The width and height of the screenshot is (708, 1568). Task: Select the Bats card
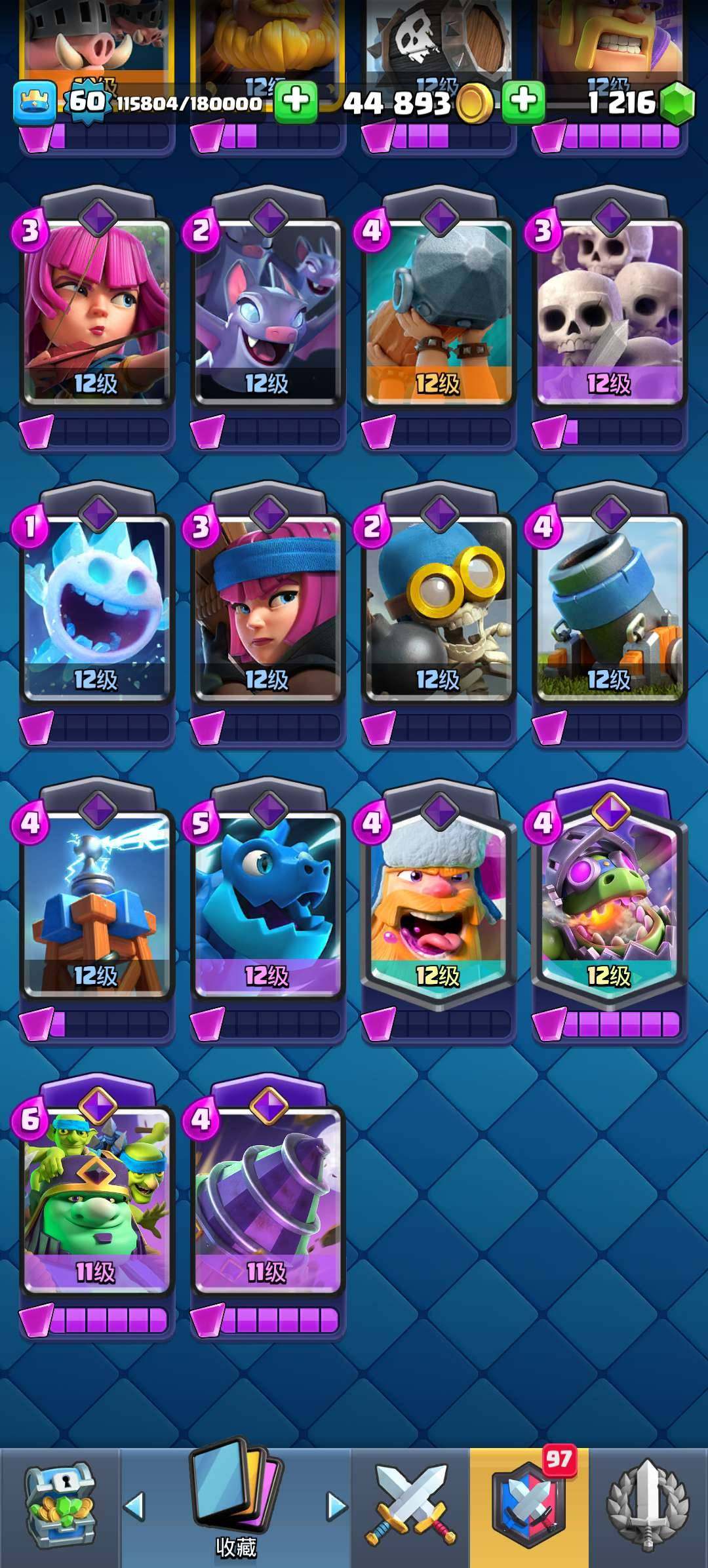[267, 308]
